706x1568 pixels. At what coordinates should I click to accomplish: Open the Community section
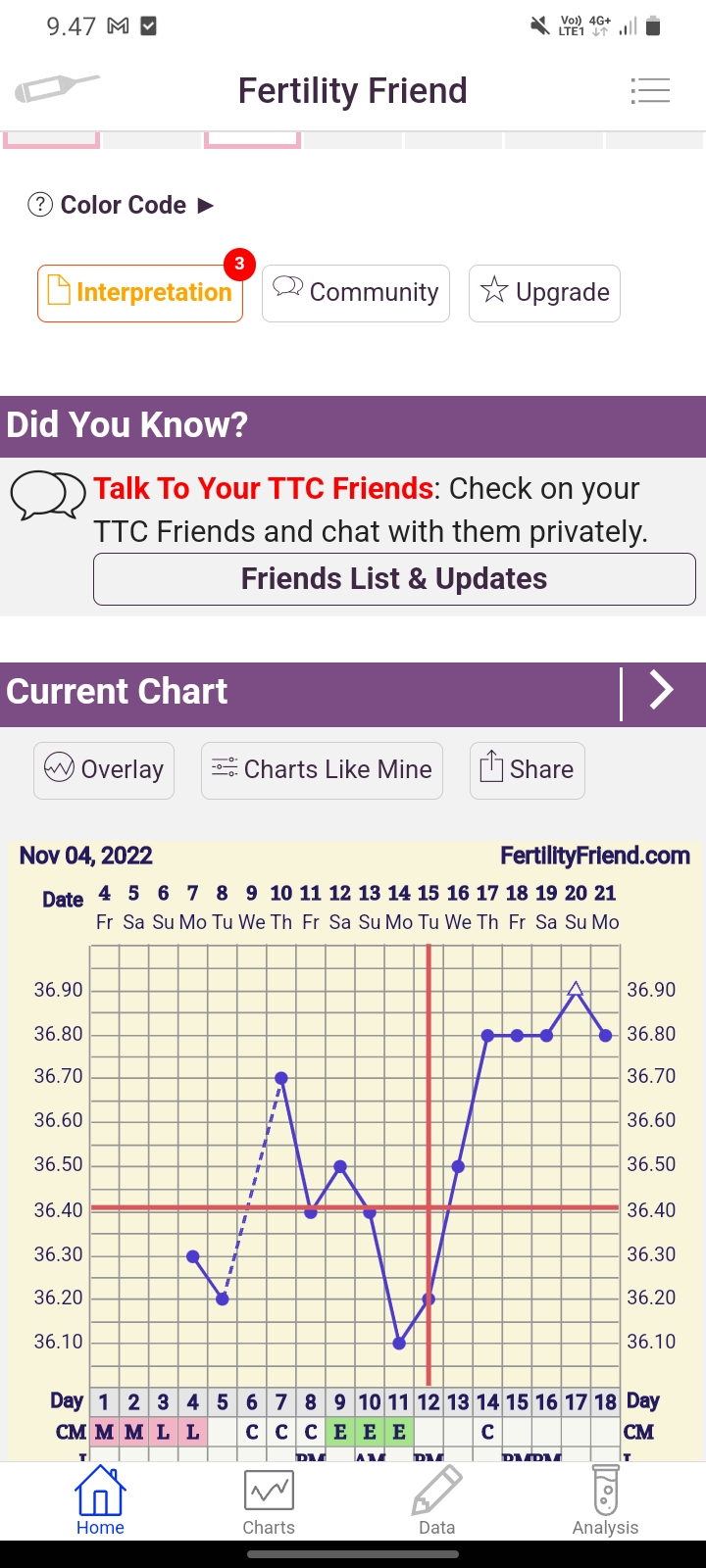coord(356,293)
